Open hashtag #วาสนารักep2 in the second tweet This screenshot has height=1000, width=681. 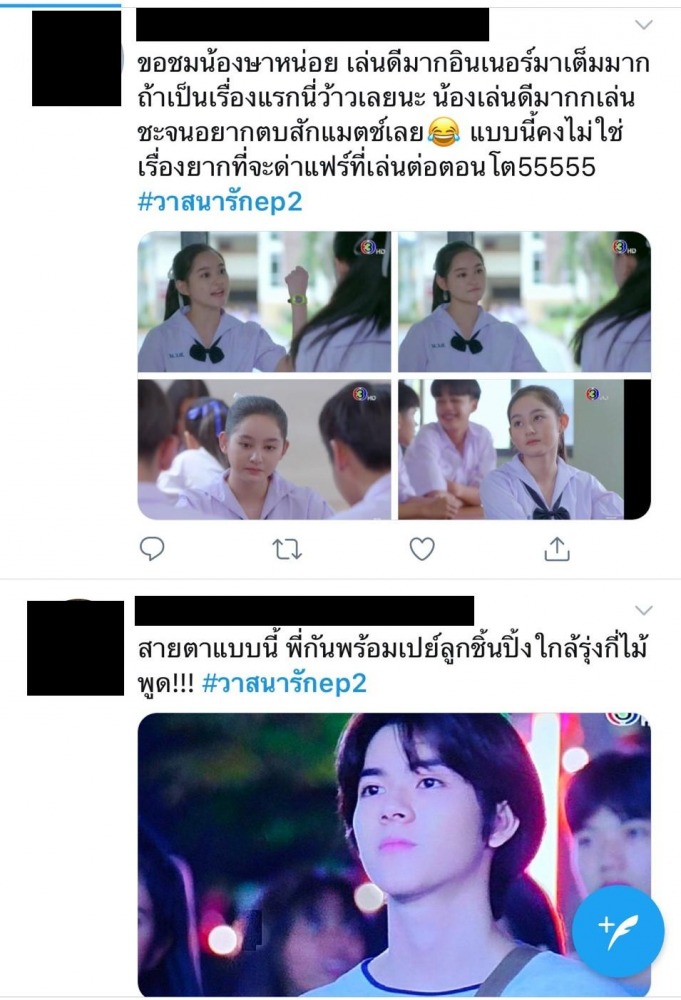click(x=284, y=682)
